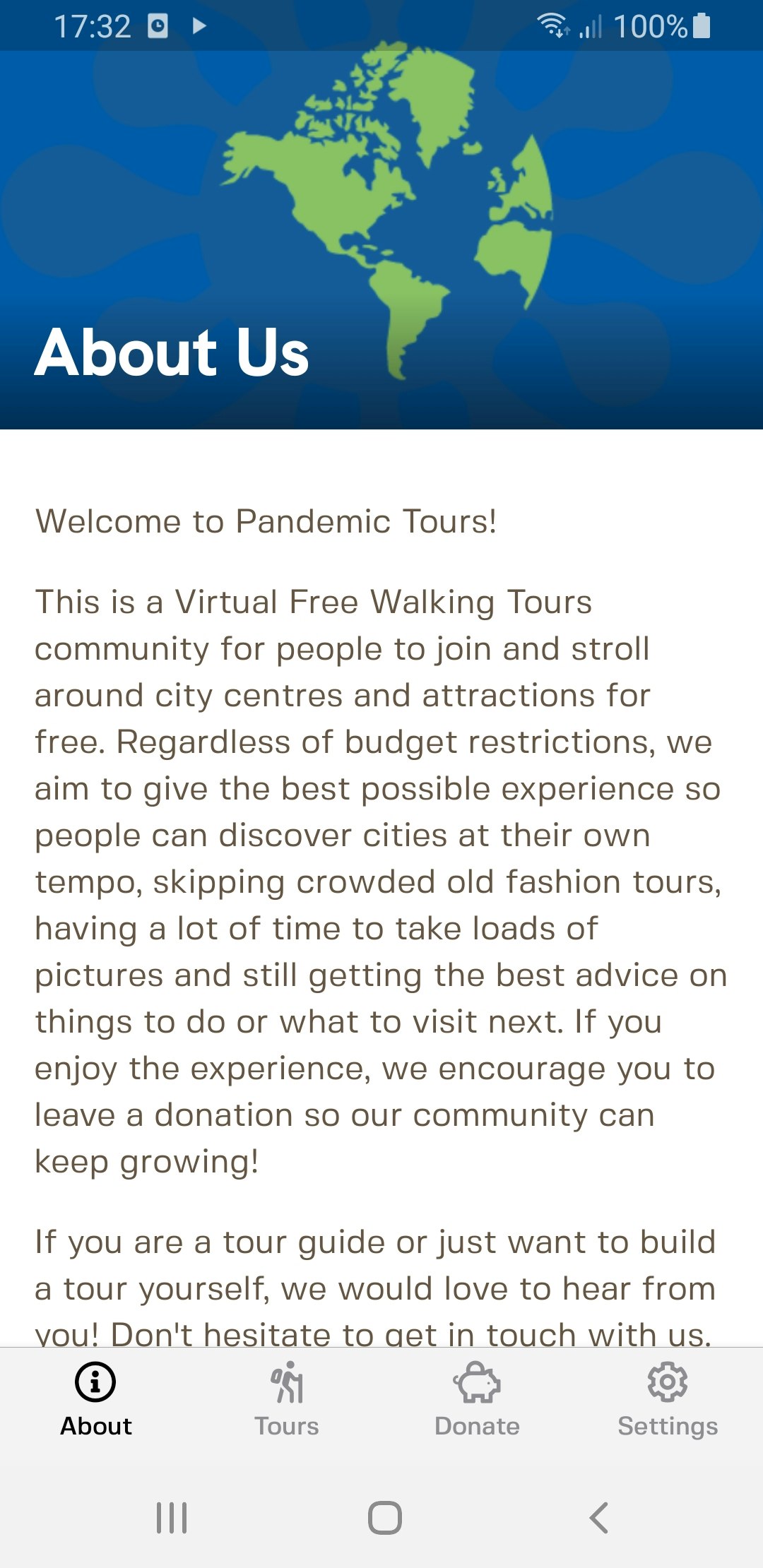This screenshot has height=1568, width=763.
Task: Click the battery indicator icon
Action: (x=699, y=25)
